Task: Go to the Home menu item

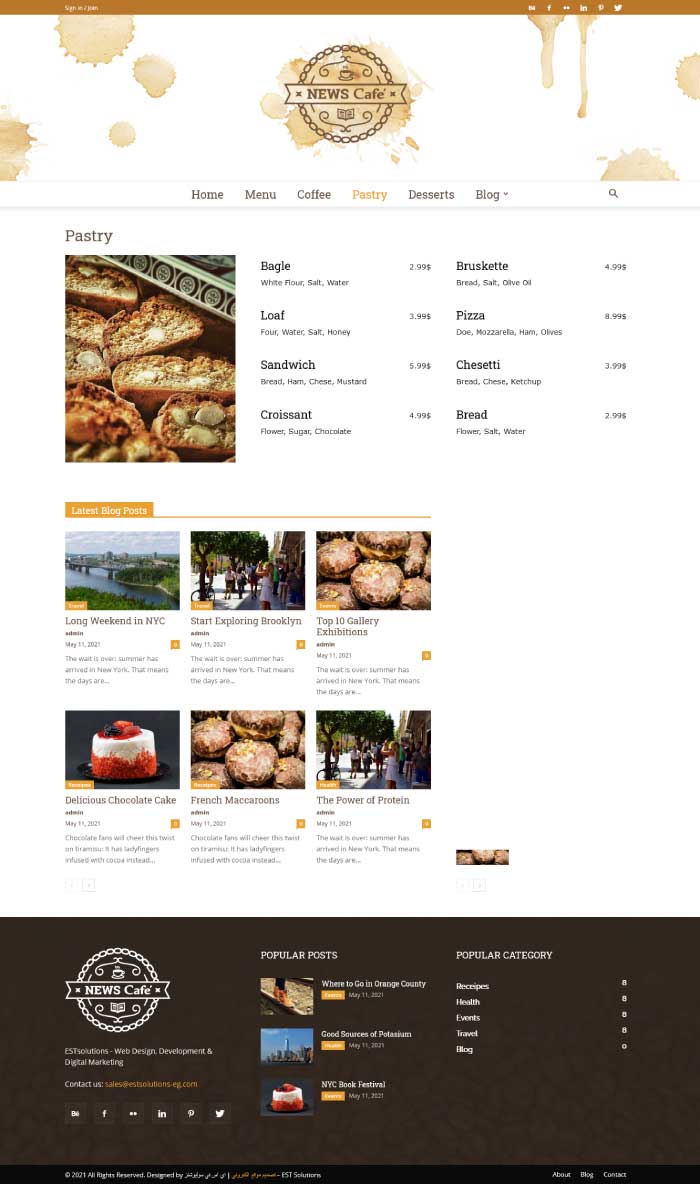Action: pyautogui.click(x=207, y=194)
